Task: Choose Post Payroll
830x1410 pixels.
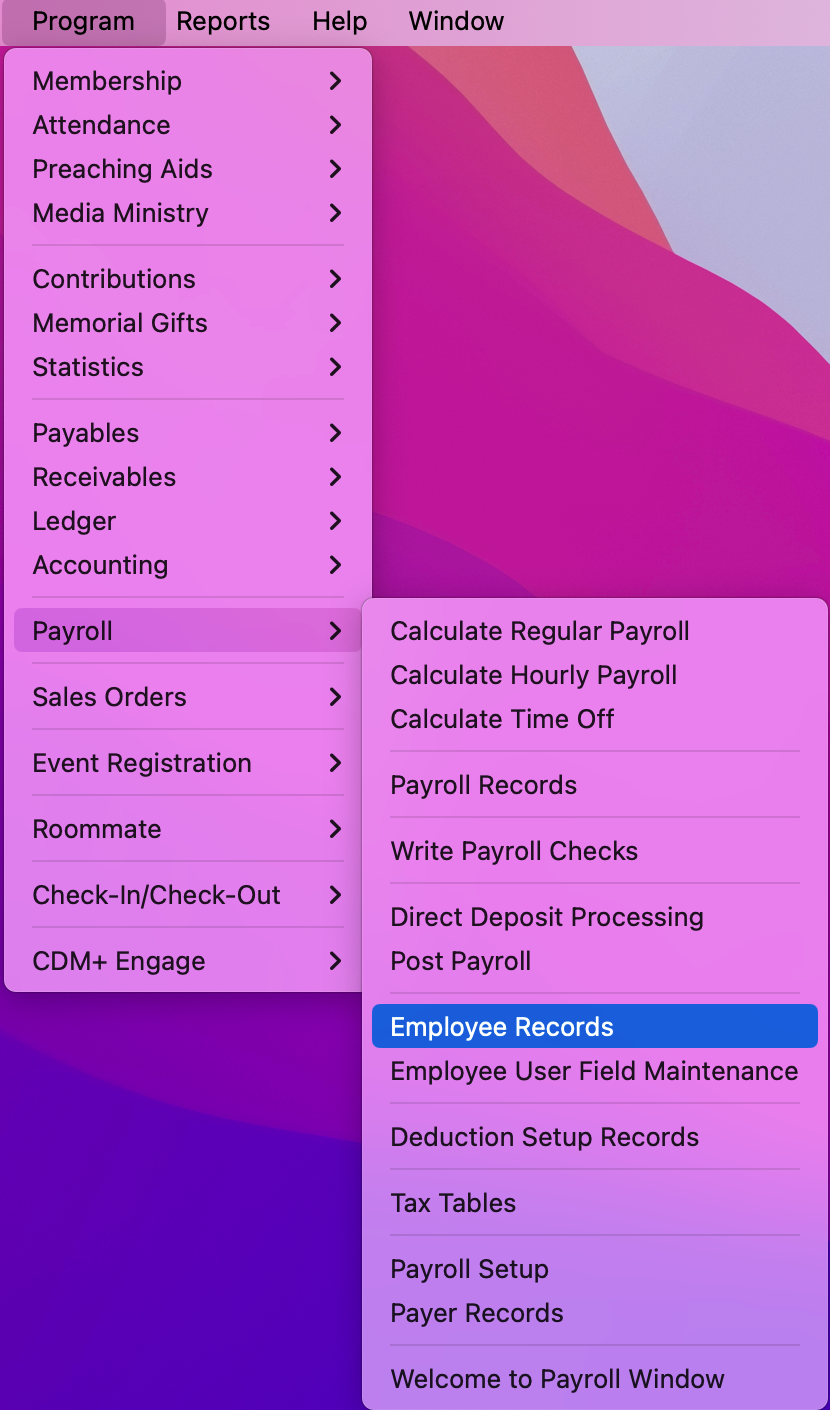Action: click(x=460, y=961)
